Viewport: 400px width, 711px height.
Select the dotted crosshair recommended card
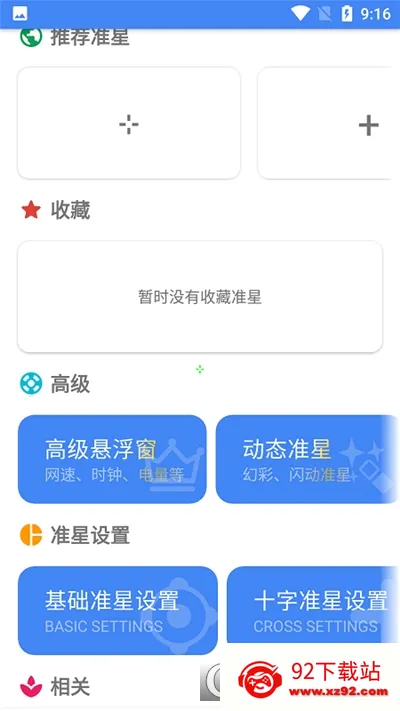[x=129, y=123]
